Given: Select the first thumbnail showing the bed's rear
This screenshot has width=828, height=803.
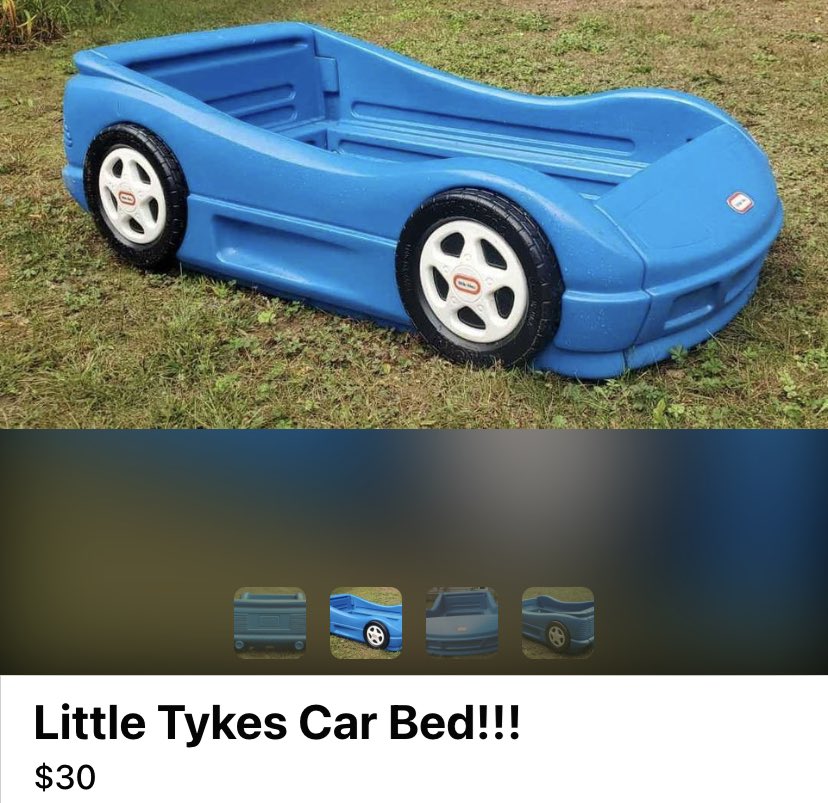Looking at the screenshot, I should click(x=270, y=622).
